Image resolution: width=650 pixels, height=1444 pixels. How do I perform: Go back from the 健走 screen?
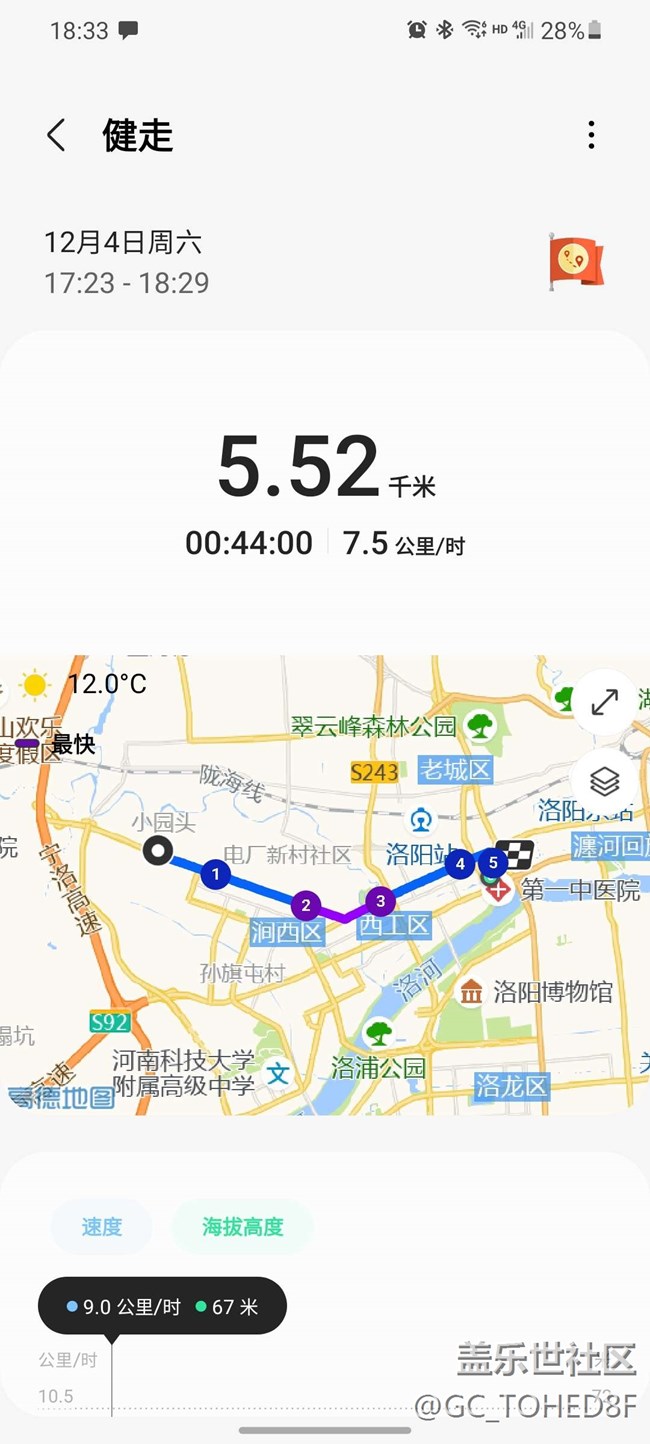point(56,135)
